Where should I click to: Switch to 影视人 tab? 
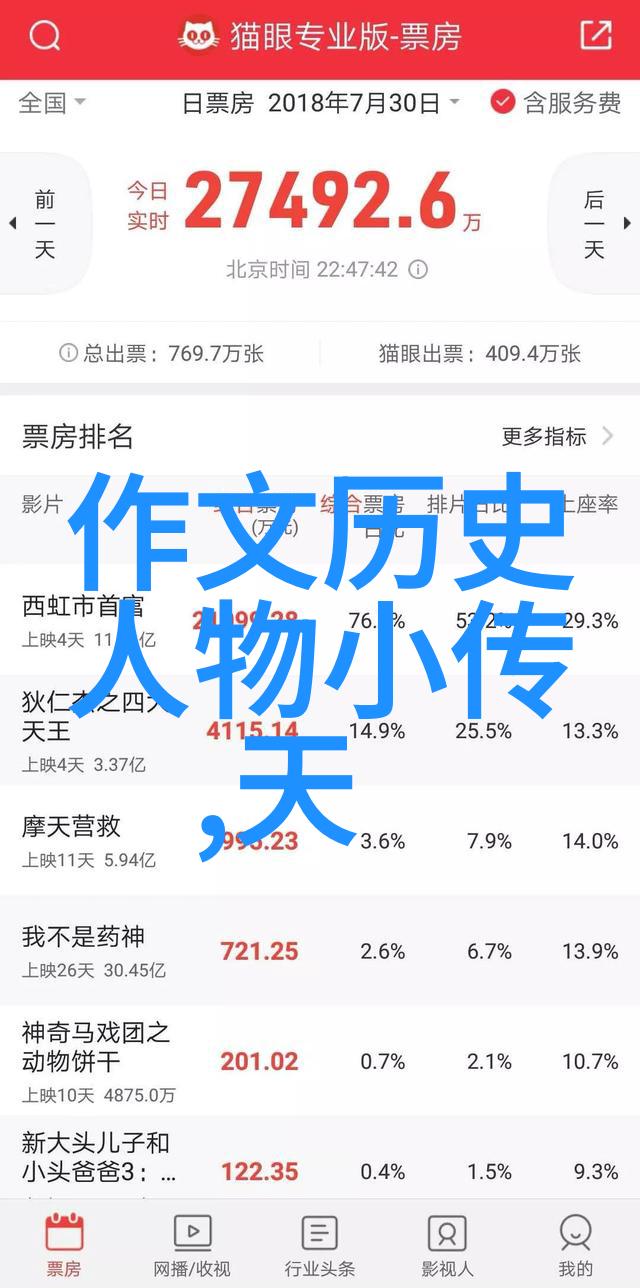point(447,1246)
